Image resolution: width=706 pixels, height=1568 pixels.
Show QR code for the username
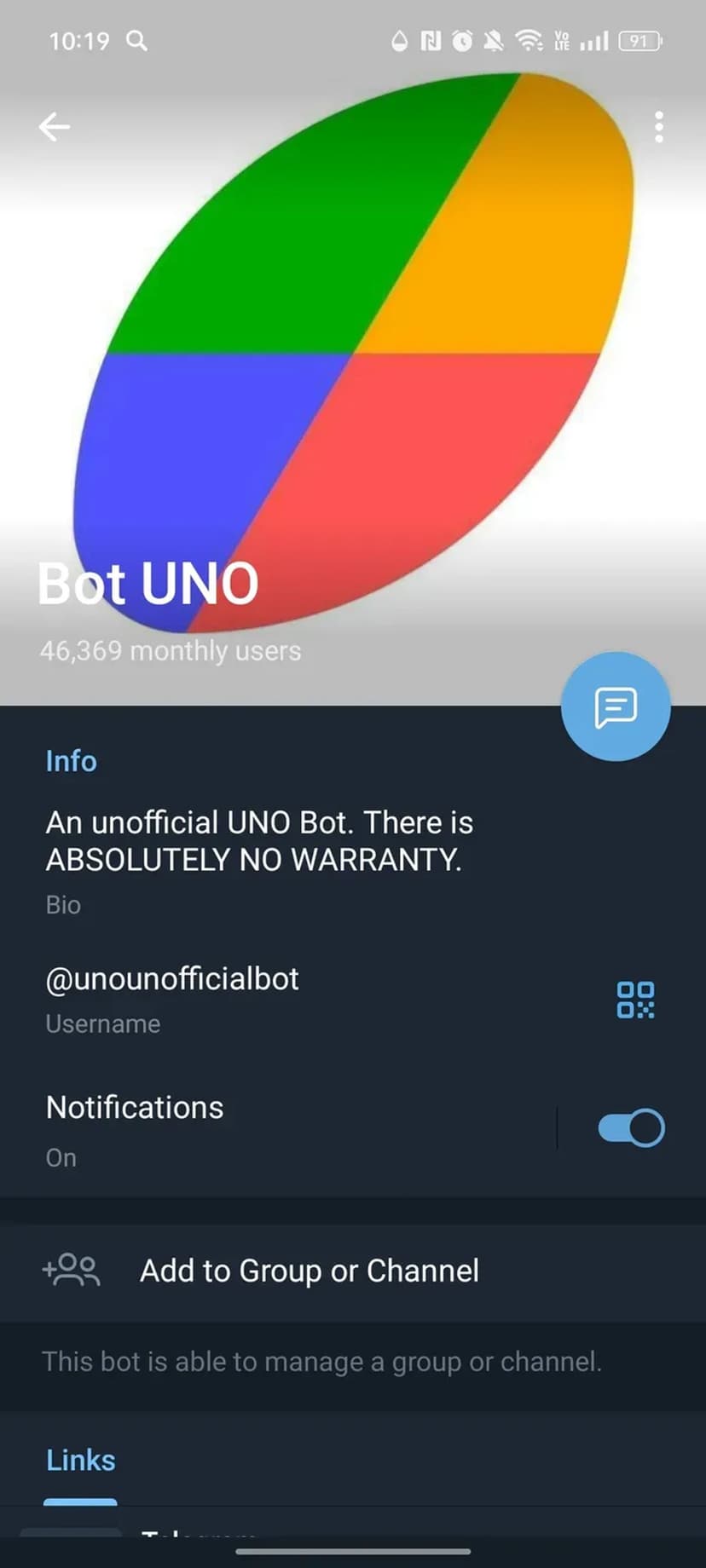(x=635, y=1000)
